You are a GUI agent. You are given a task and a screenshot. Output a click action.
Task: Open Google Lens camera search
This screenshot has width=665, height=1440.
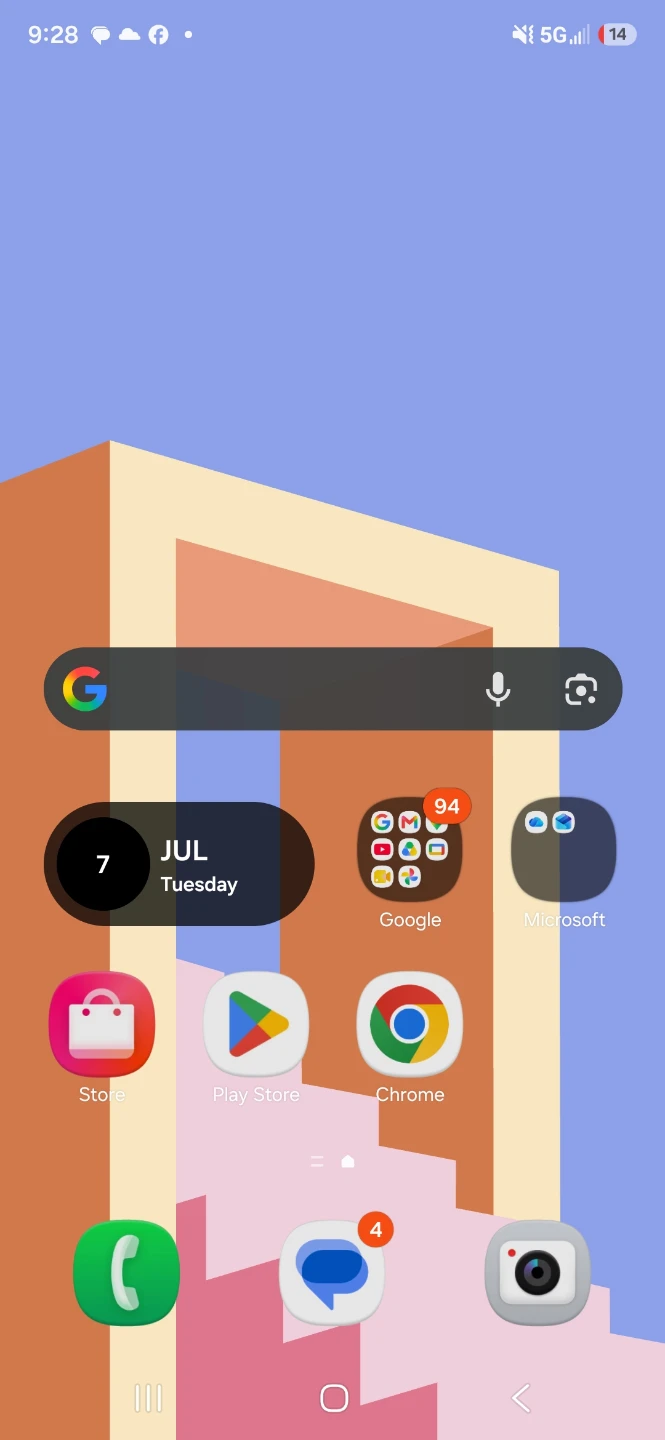click(581, 689)
